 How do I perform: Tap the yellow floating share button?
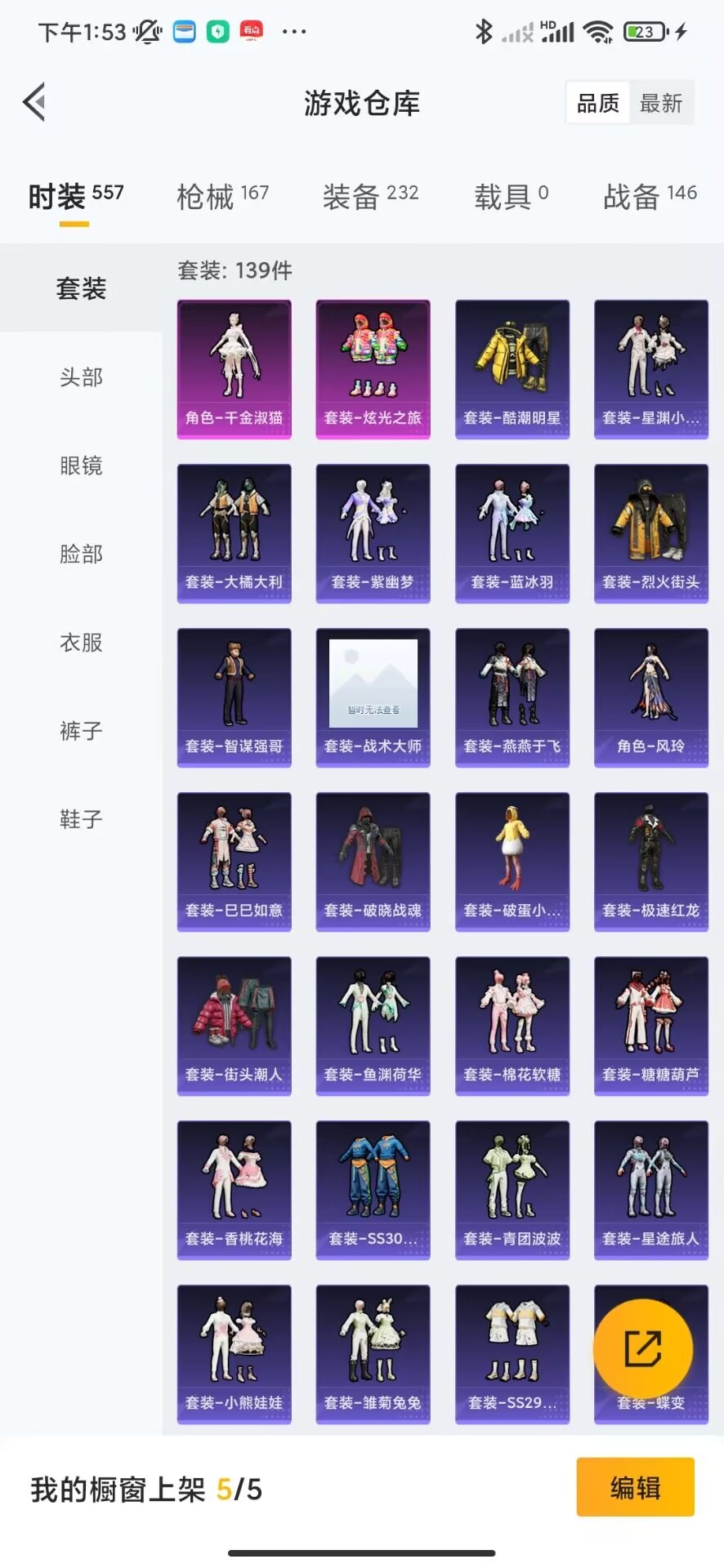[643, 1348]
